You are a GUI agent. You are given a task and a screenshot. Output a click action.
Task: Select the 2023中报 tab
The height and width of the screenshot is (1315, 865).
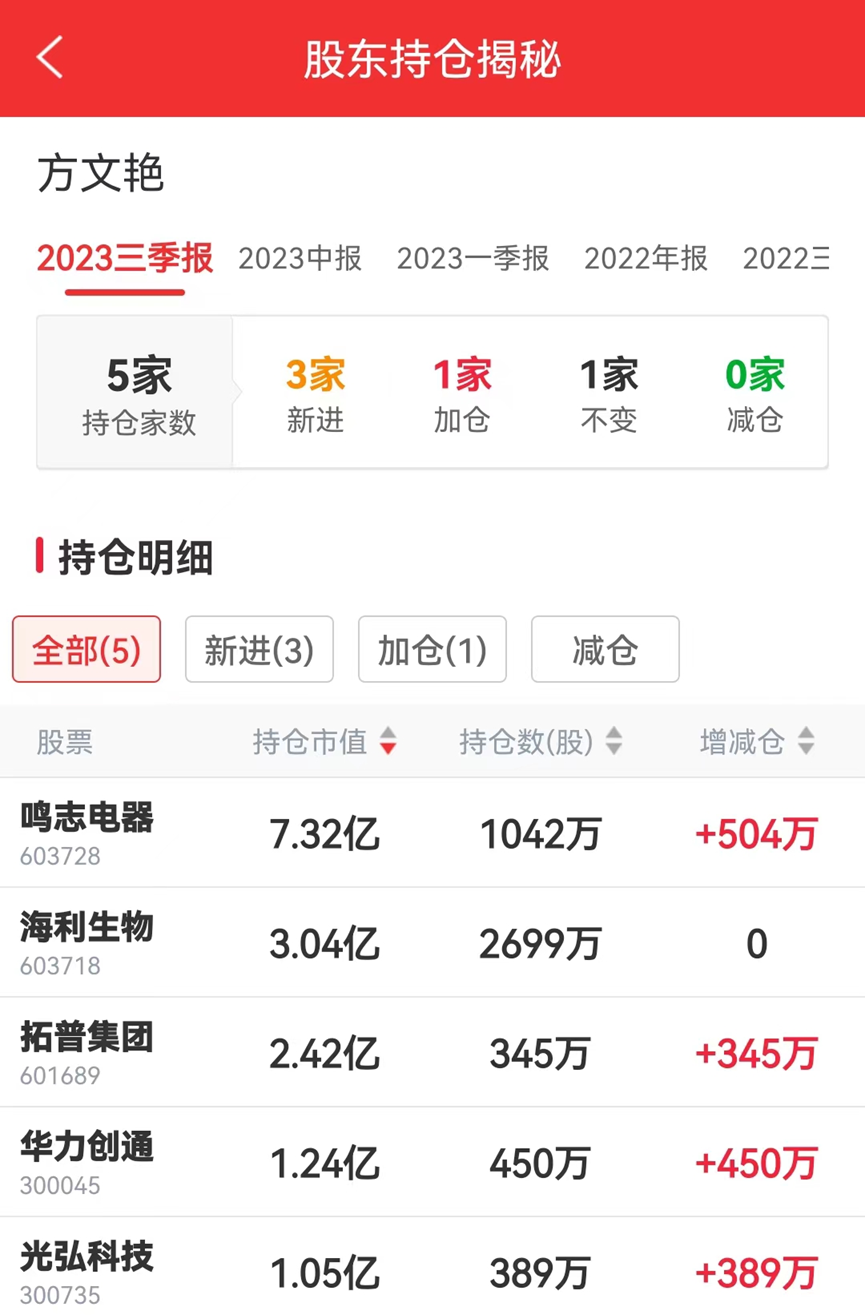point(299,259)
